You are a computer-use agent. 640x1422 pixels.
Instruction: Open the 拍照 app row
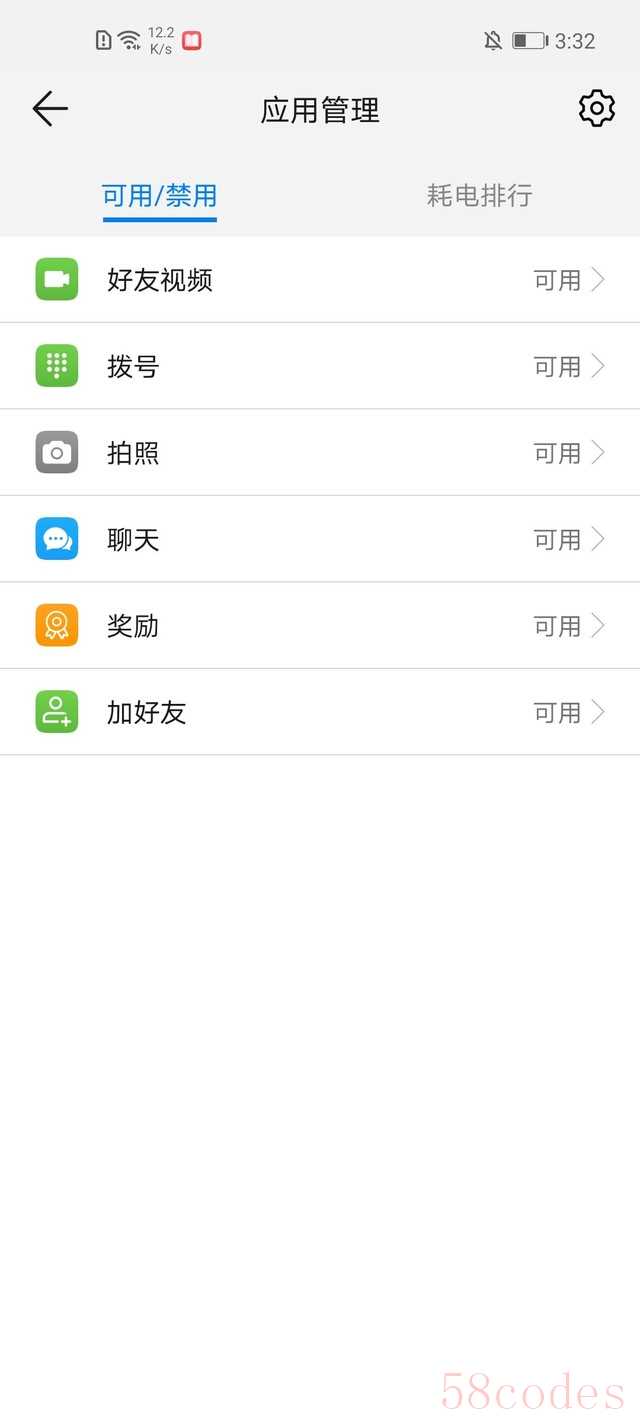tap(320, 453)
